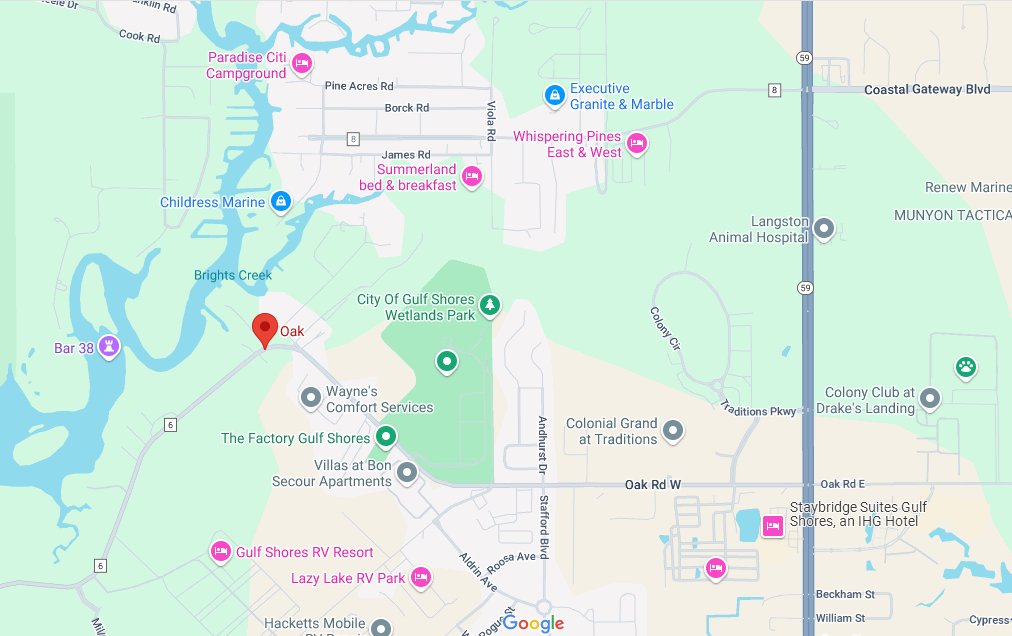Tap the green paw print marker

[965, 367]
